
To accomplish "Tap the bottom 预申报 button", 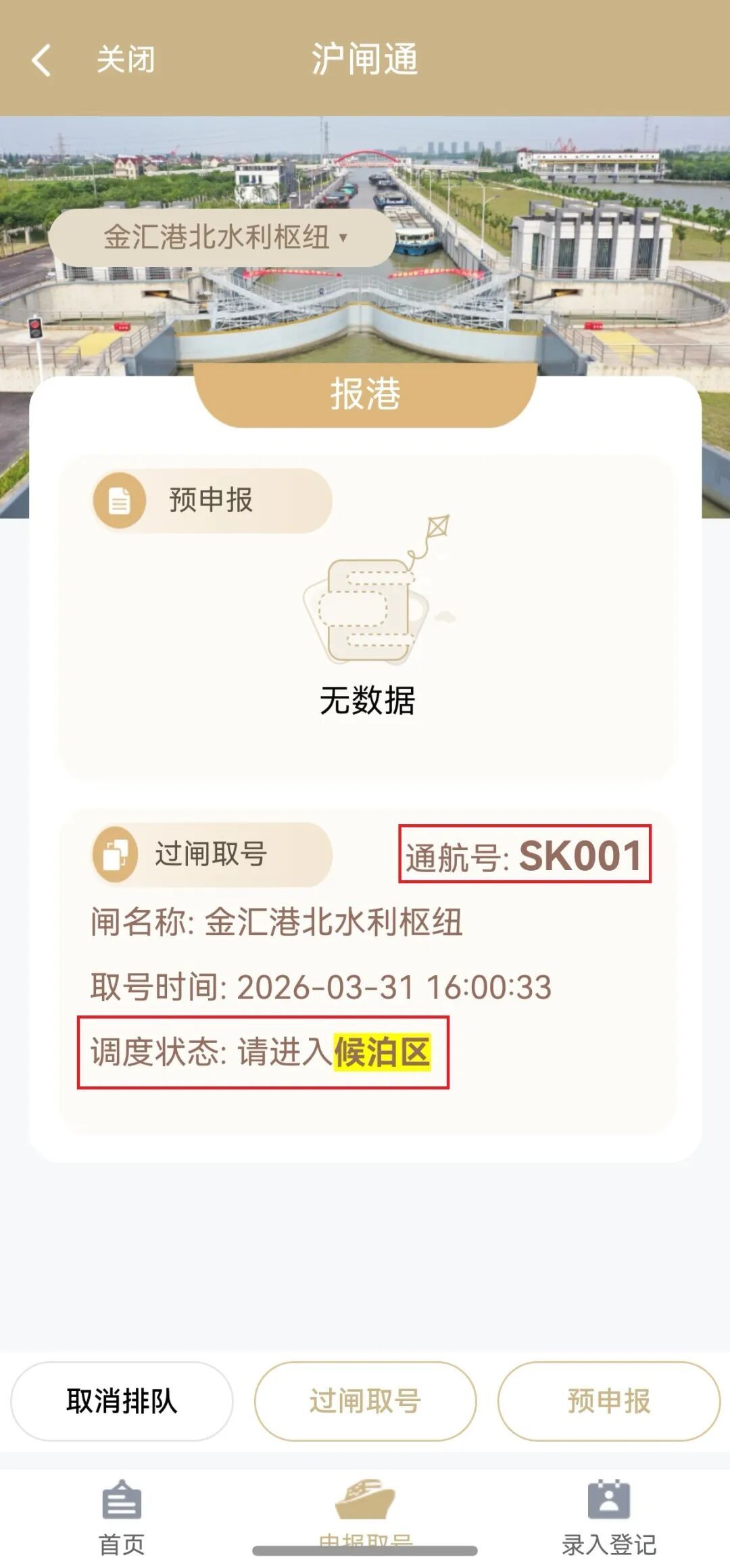I will click(608, 1401).
